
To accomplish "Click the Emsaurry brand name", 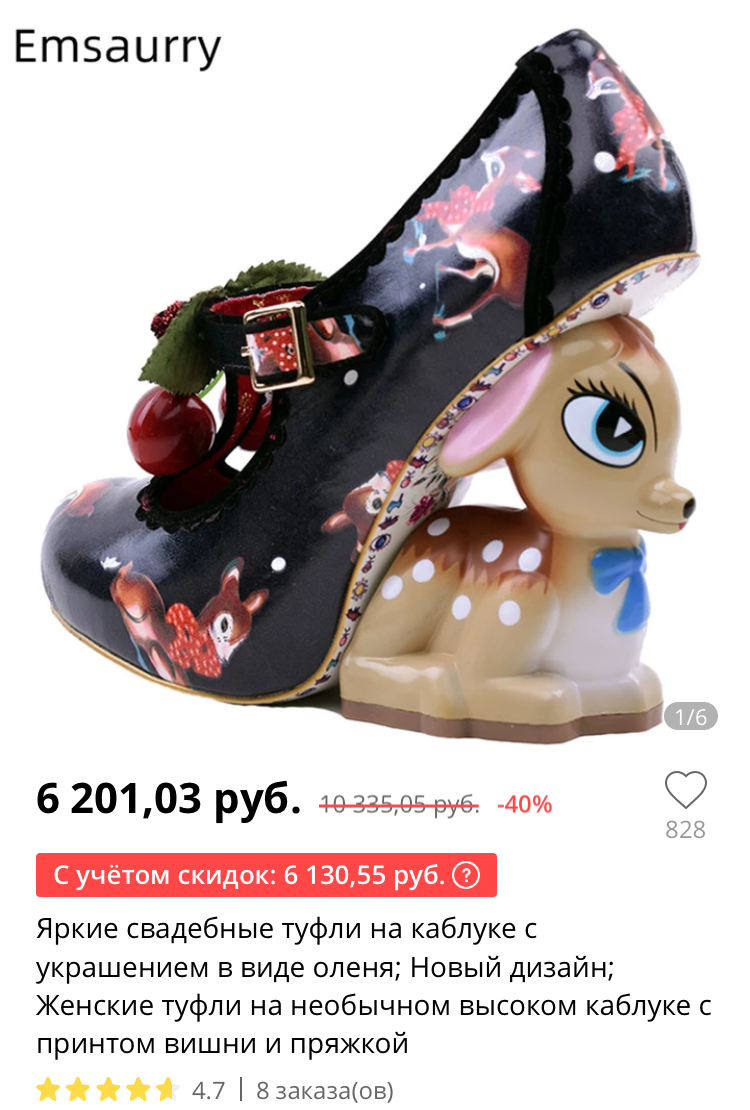I will pos(115,45).
